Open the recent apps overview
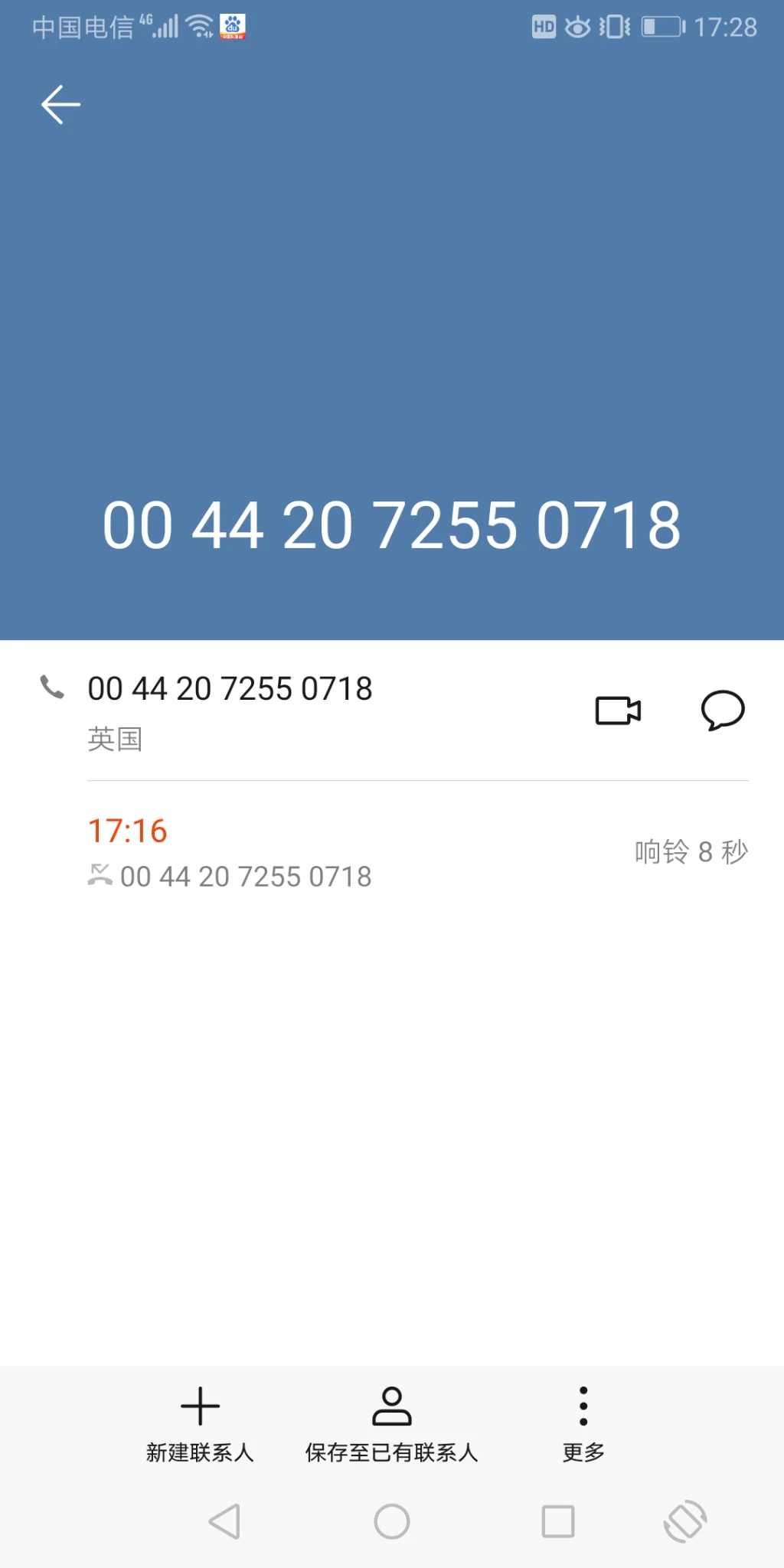 pyautogui.click(x=558, y=1521)
